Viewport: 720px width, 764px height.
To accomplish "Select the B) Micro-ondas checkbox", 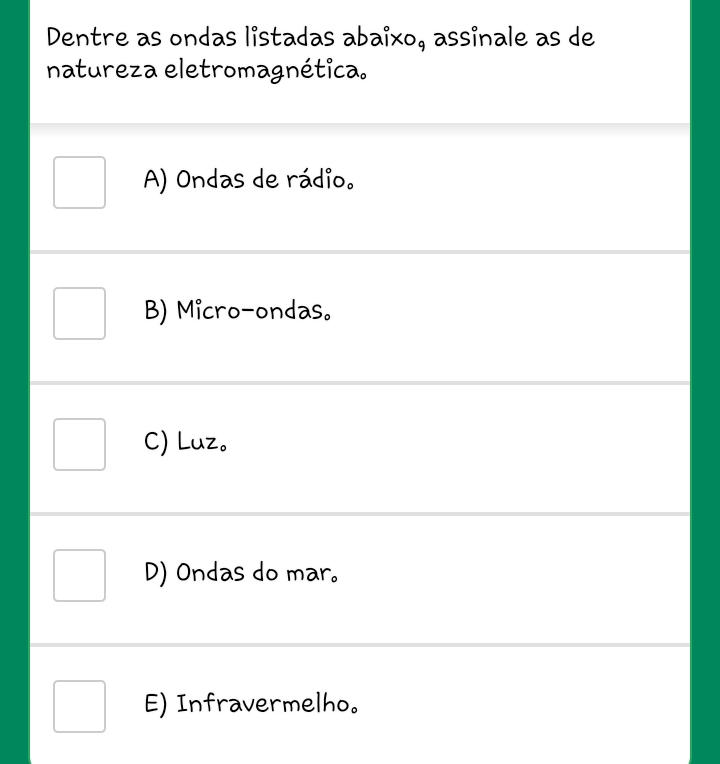I will pyautogui.click(x=79, y=313).
